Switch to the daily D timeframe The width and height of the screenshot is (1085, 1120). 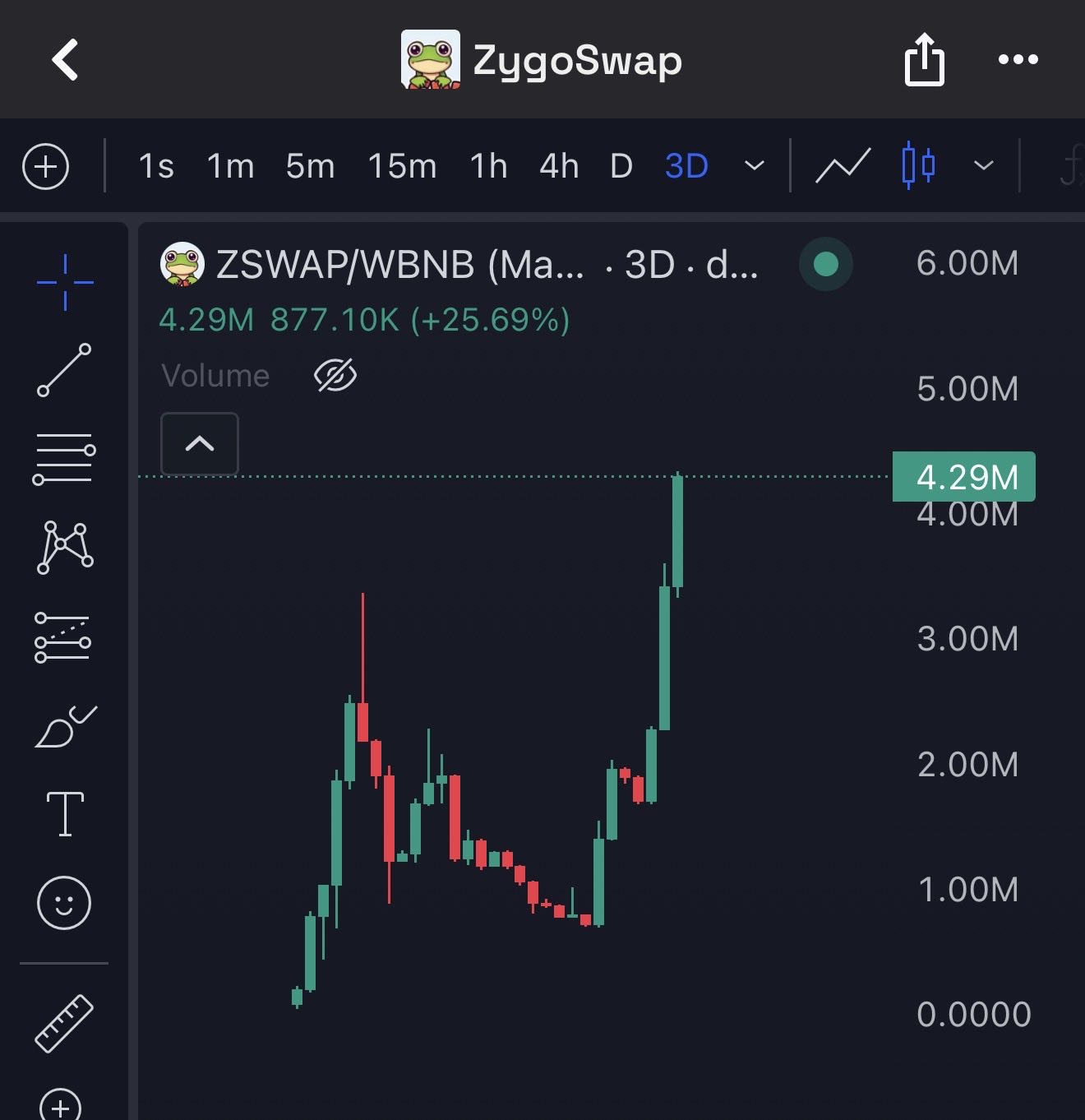(621, 167)
